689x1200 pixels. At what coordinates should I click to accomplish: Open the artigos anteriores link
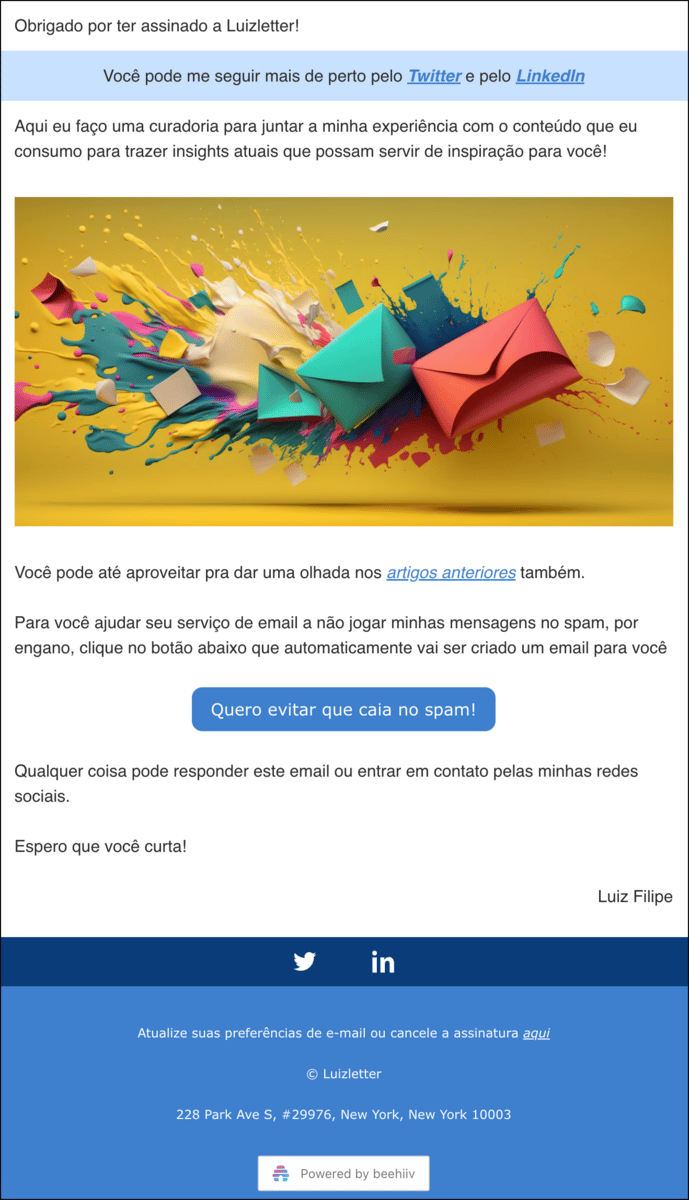click(x=451, y=573)
